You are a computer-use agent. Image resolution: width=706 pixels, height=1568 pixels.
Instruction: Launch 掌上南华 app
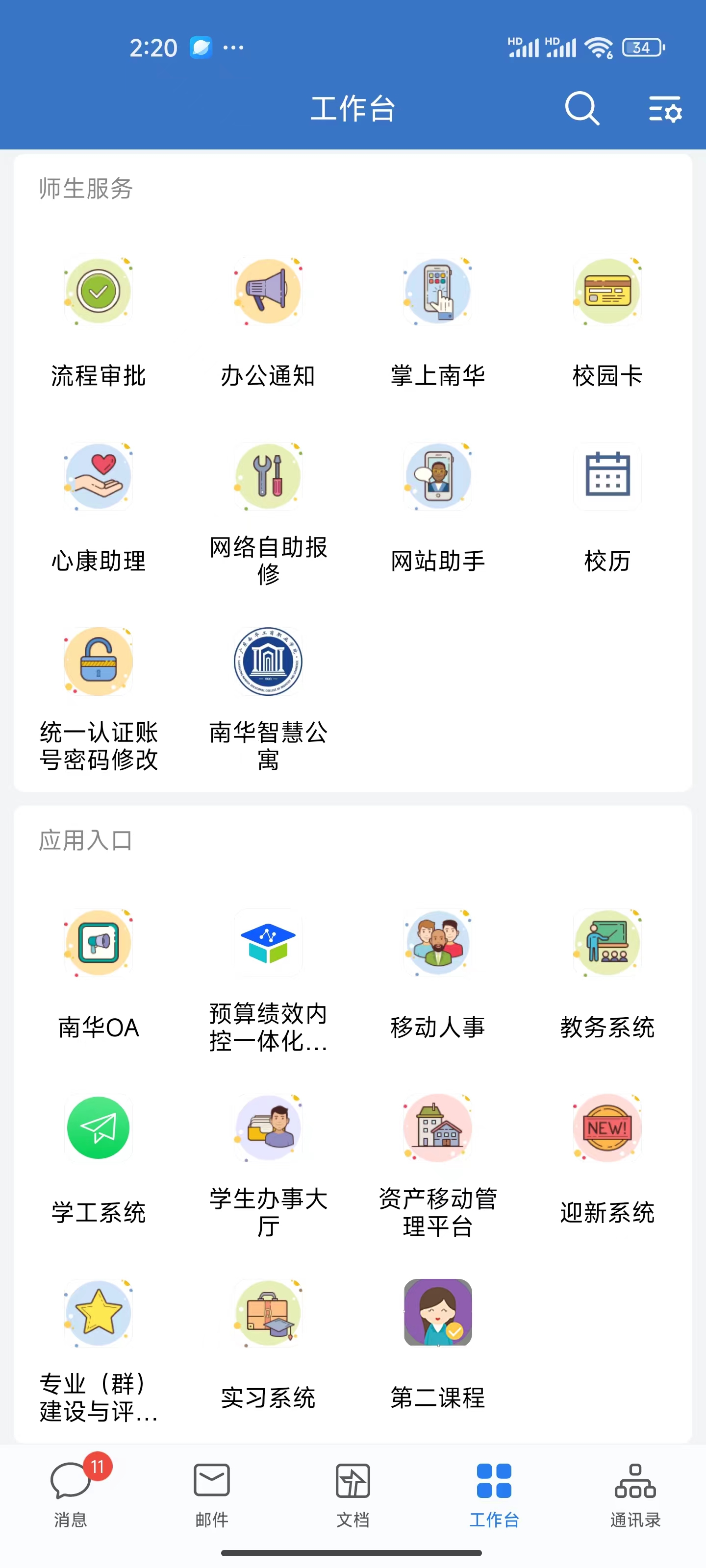(x=437, y=292)
